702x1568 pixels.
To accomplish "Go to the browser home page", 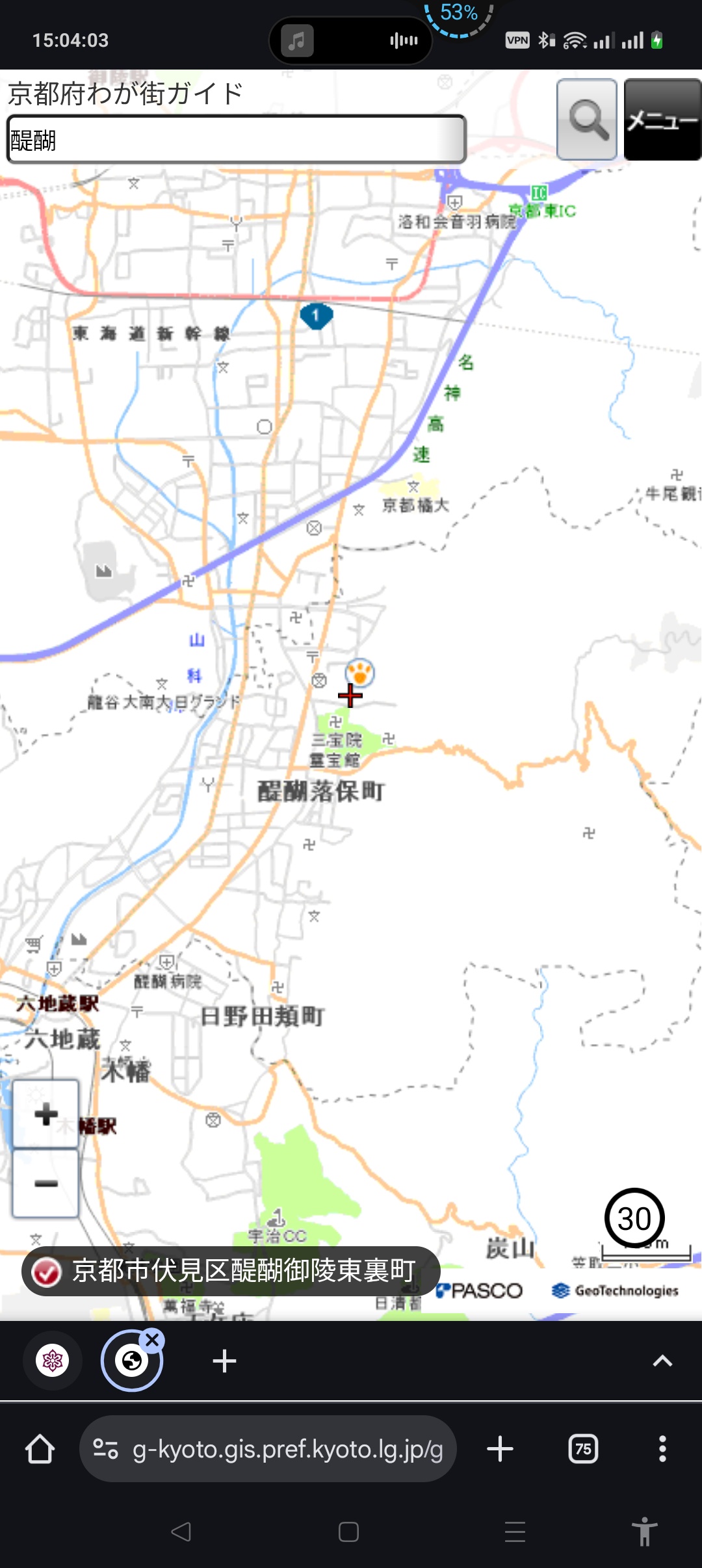I will (x=40, y=1449).
